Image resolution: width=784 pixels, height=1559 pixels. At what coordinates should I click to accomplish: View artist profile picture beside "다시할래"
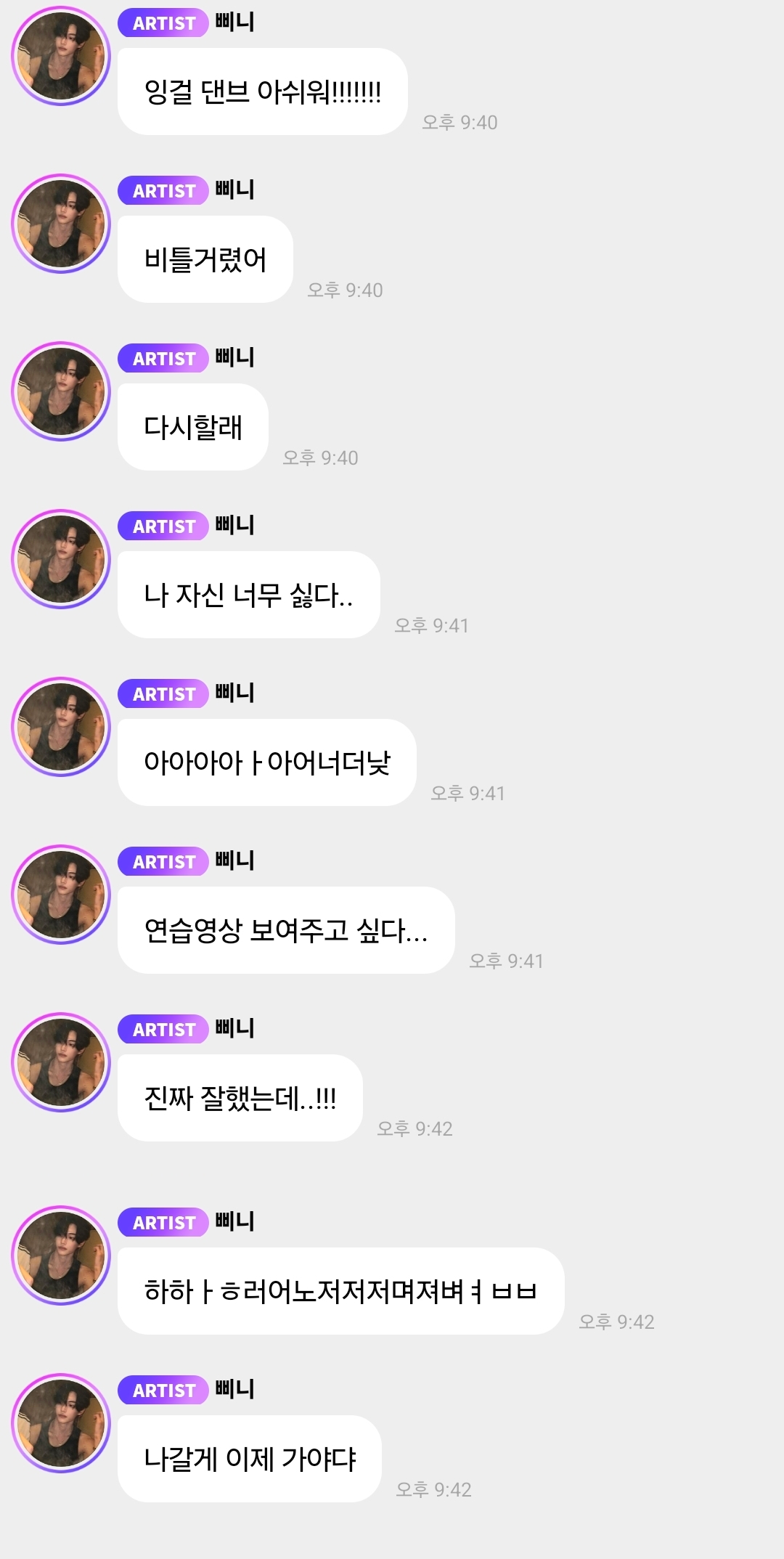coord(61,391)
